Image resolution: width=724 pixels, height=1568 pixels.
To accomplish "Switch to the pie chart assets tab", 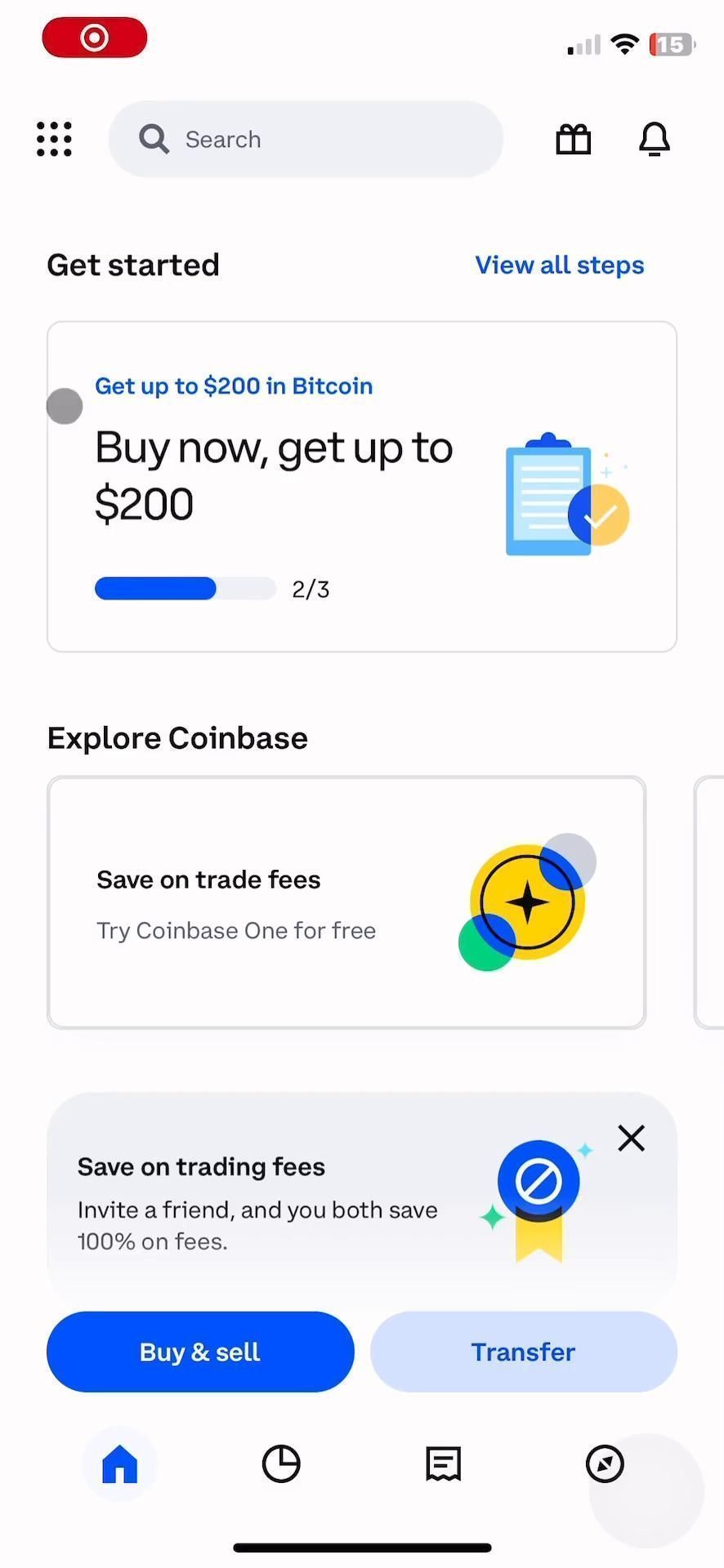I will [281, 1463].
